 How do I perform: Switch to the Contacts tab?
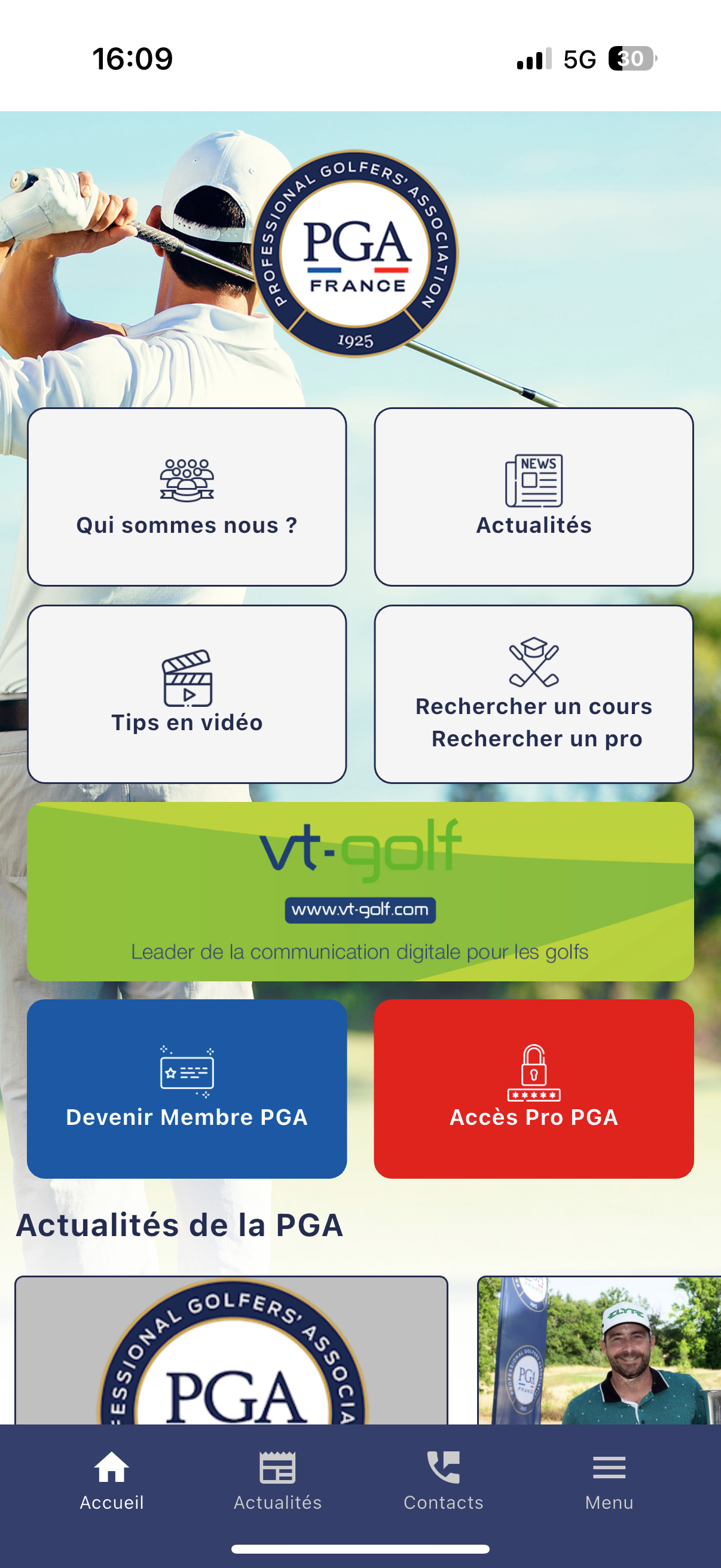point(444,1481)
